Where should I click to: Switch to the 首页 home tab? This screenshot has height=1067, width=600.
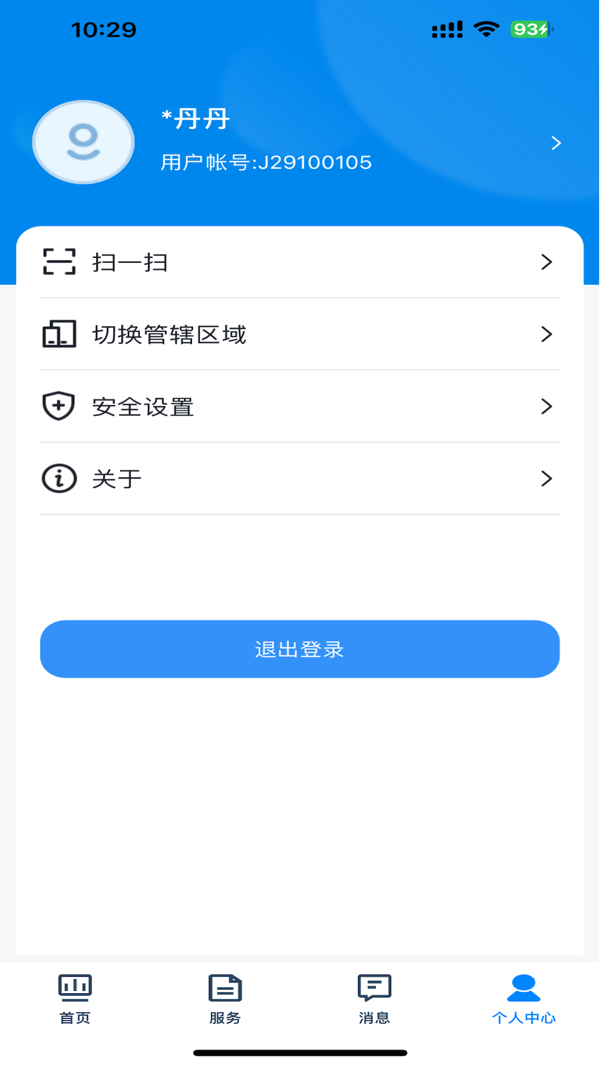pos(75,999)
